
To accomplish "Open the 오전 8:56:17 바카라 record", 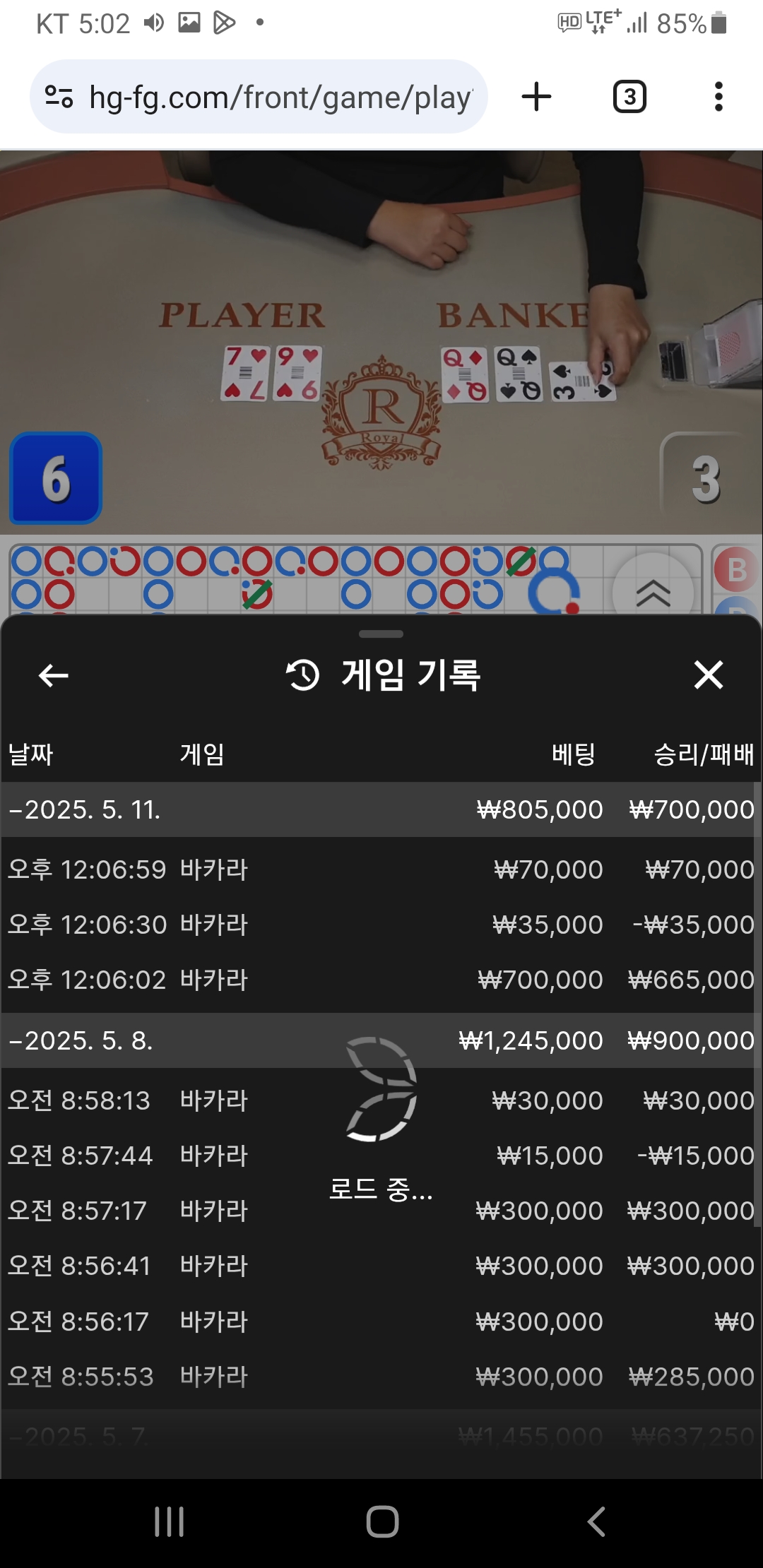I will (380, 1321).
